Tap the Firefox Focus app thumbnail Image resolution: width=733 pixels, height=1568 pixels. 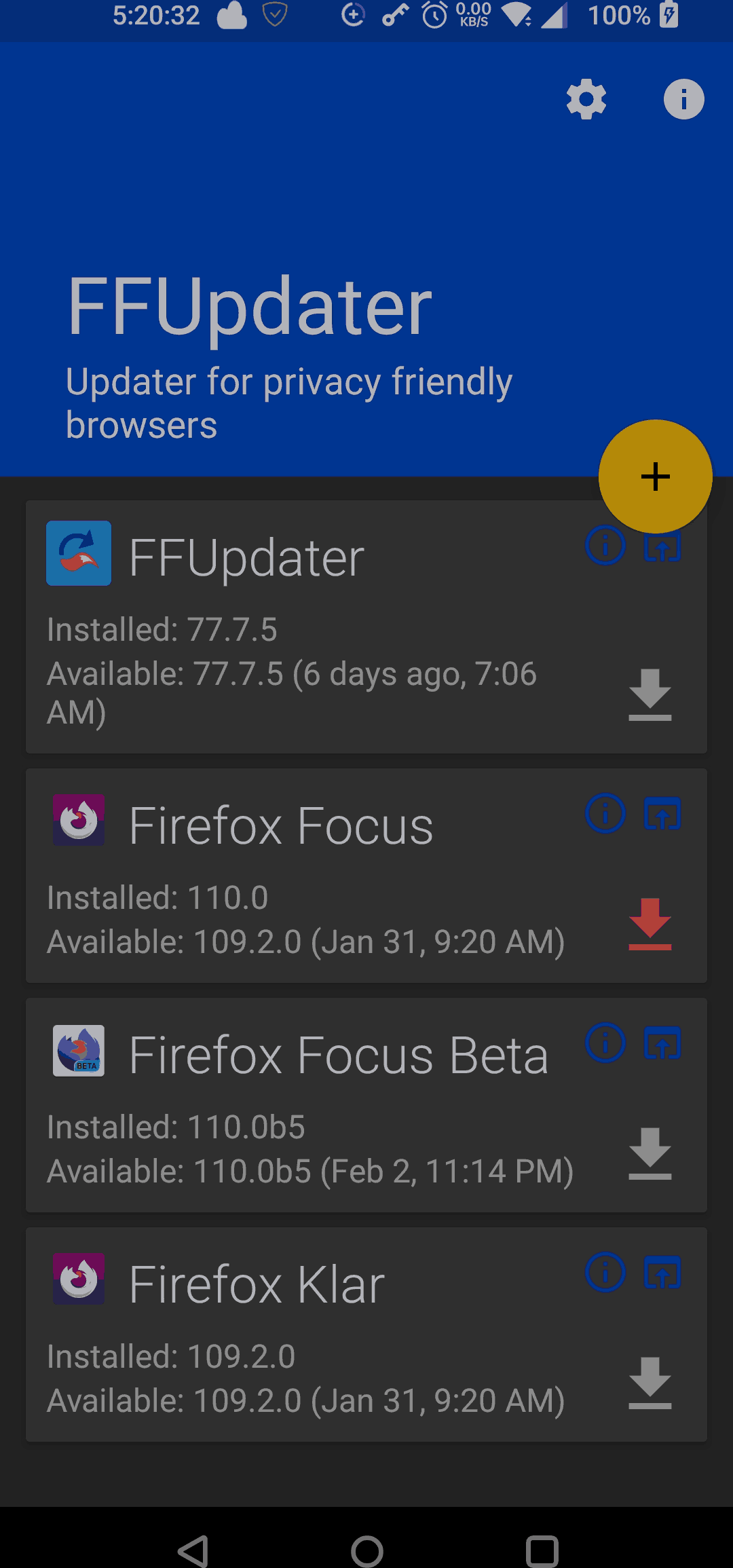click(78, 819)
